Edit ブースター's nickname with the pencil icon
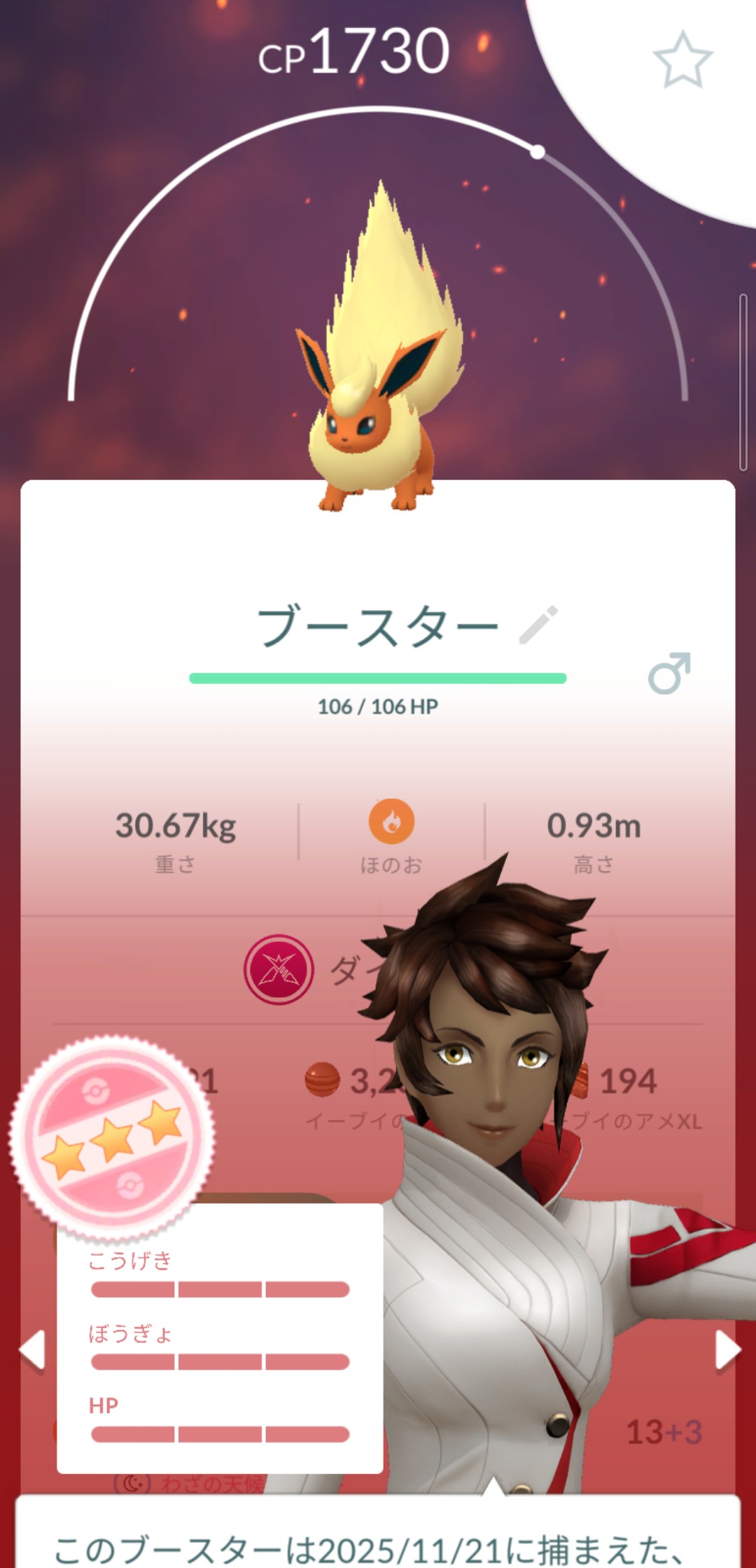This screenshot has height=1568, width=756. pos(538,624)
